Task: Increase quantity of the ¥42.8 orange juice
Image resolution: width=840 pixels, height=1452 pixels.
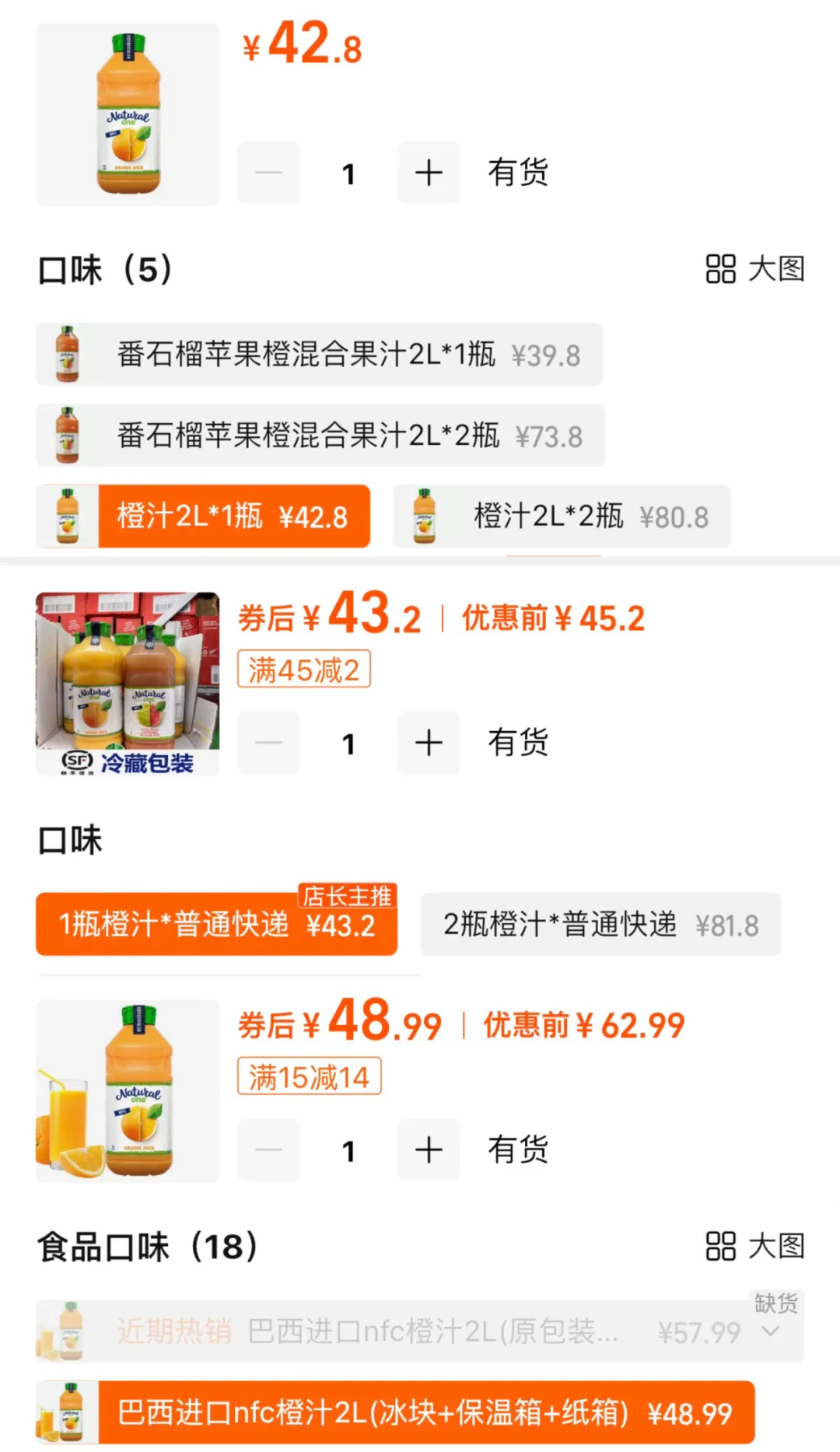Action: [429, 172]
